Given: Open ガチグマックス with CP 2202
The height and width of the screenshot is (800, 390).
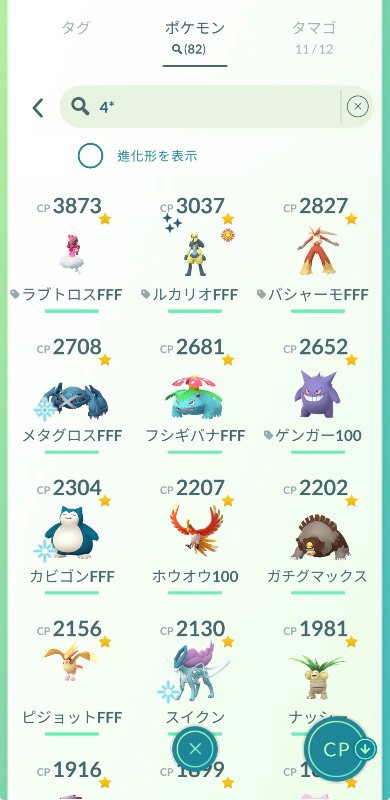Looking at the screenshot, I should click(x=318, y=535).
